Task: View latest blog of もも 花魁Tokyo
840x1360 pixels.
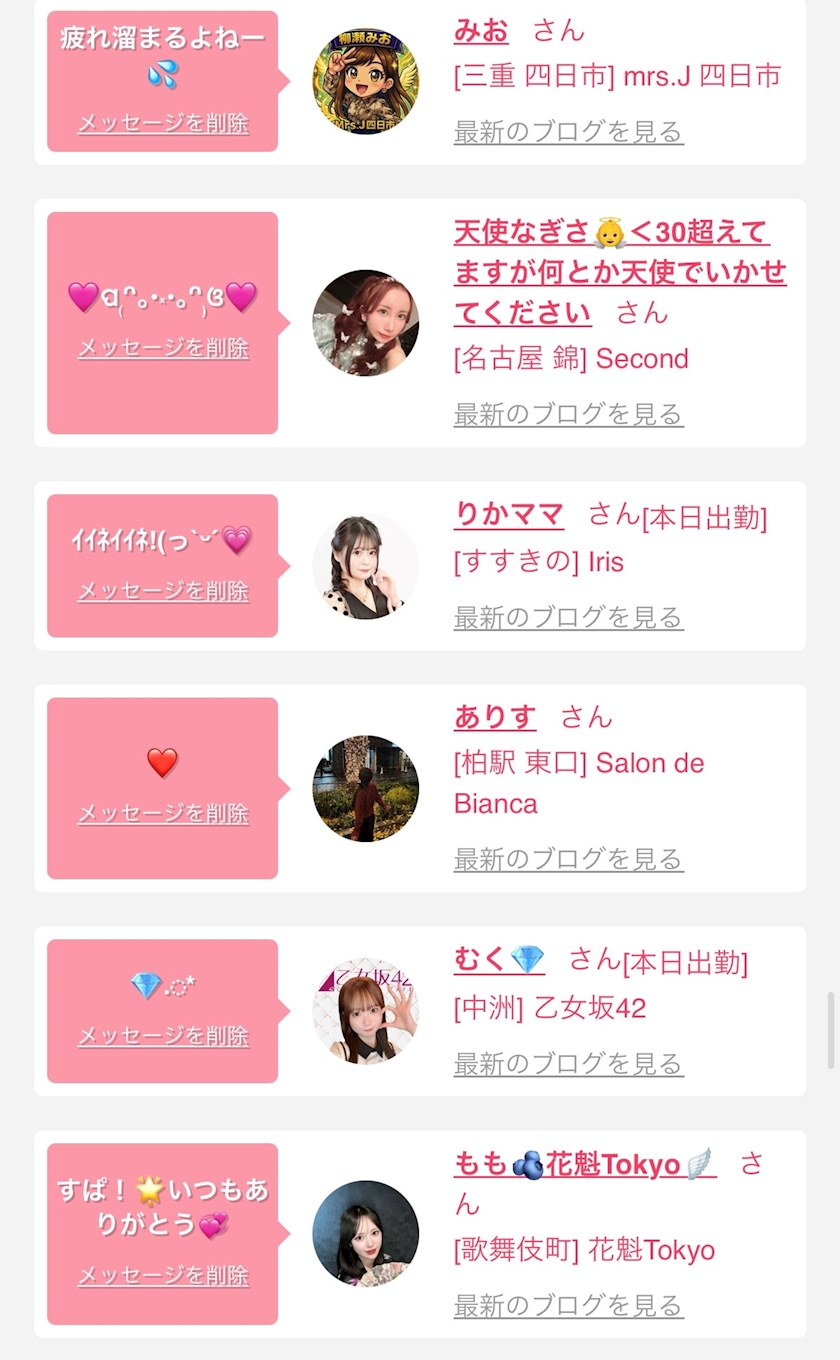Action: pos(568,1305)
